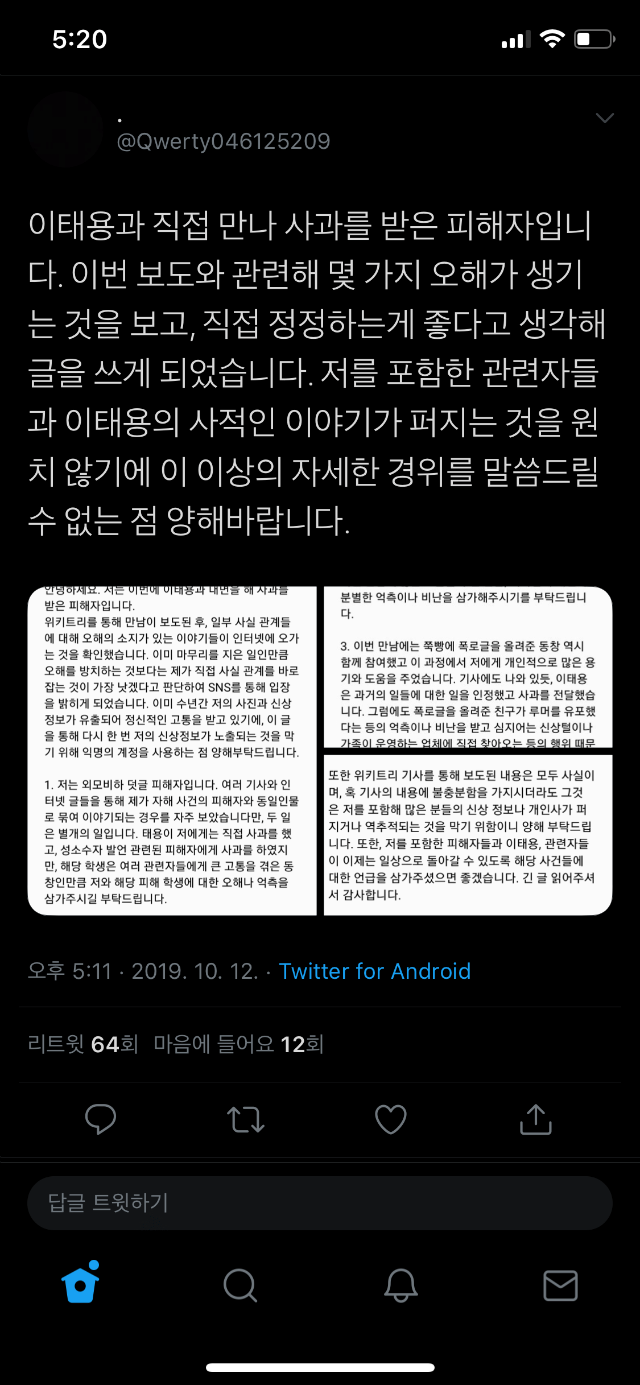
Task: Switch to the Search tab
Action: pyautogui.click(x=240, y=1284)
